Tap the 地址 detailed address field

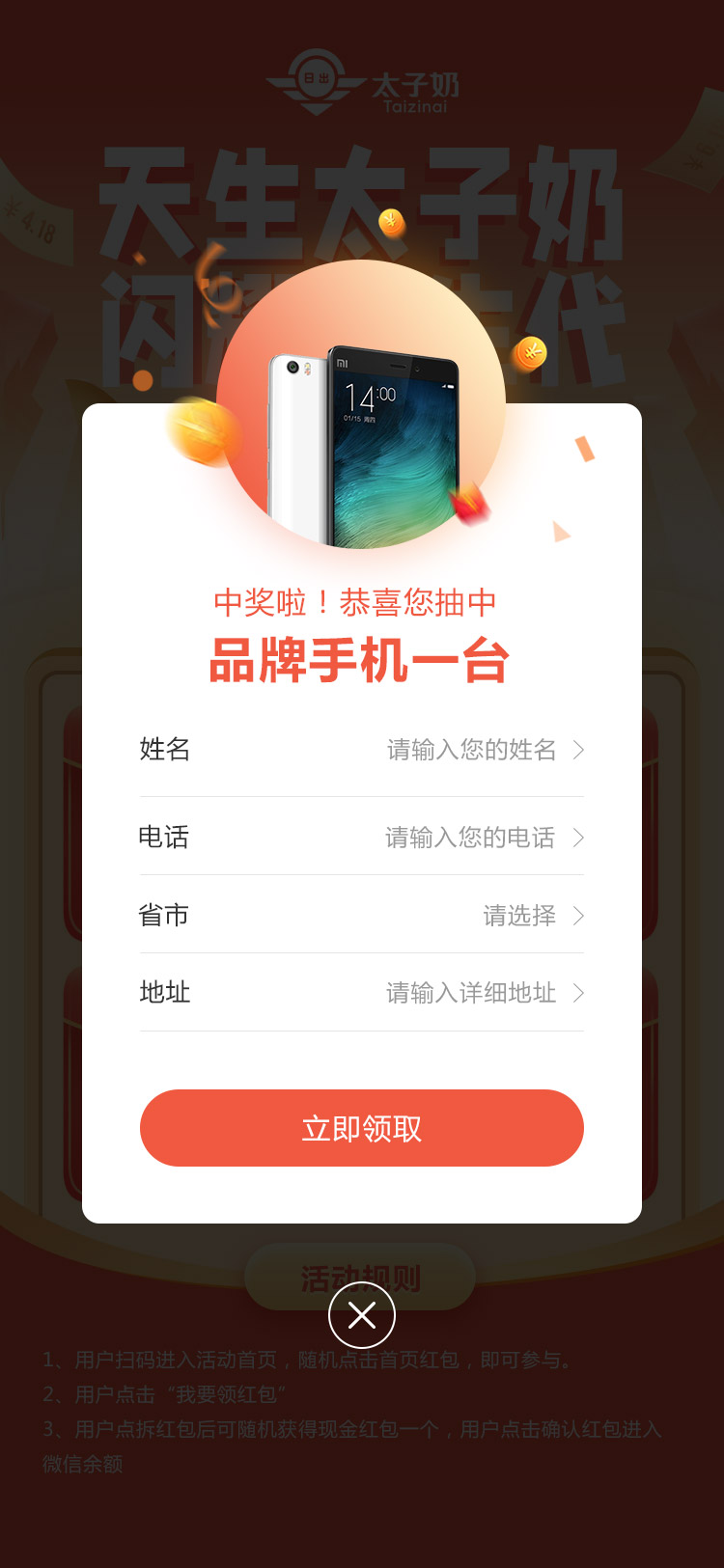(x=471, y=993)
